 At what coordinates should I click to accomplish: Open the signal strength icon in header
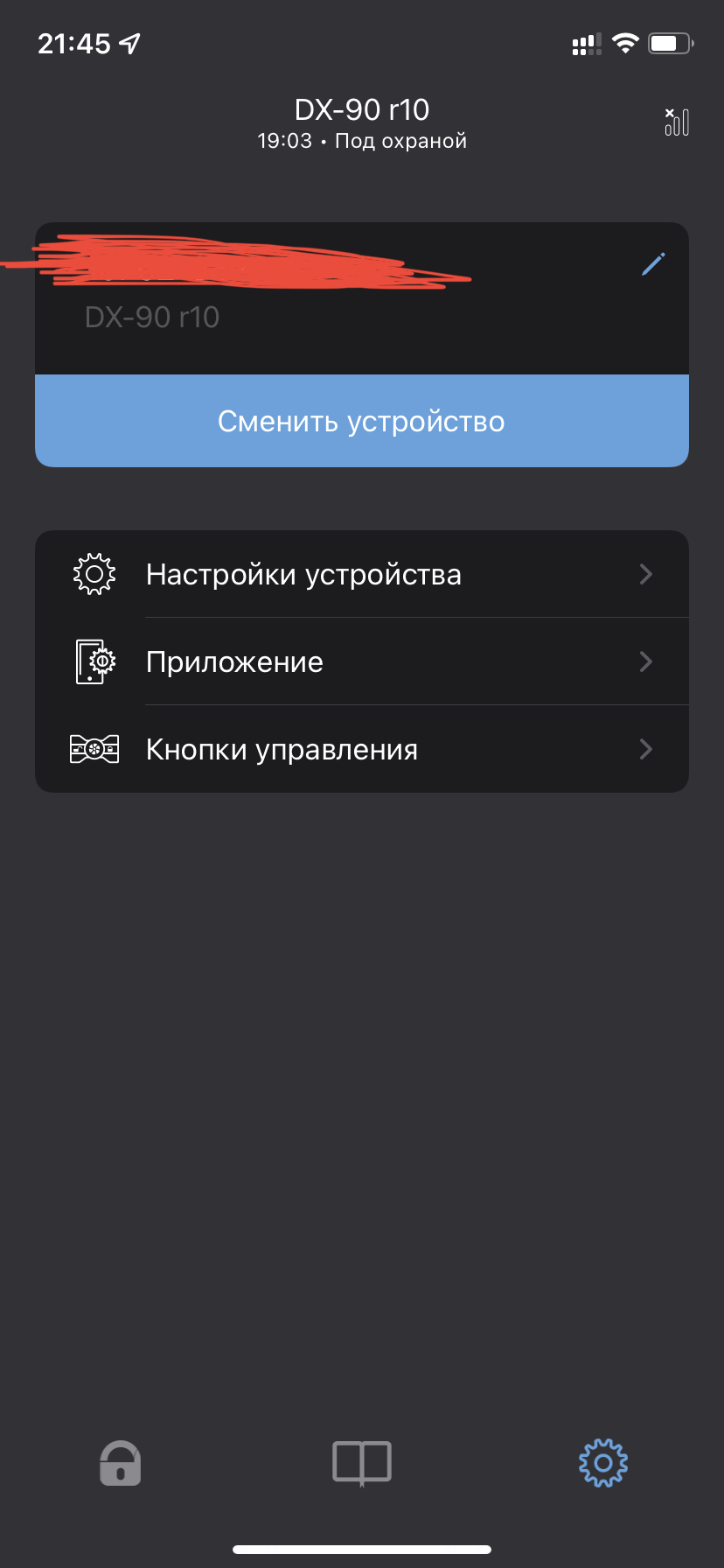[677, 122]
